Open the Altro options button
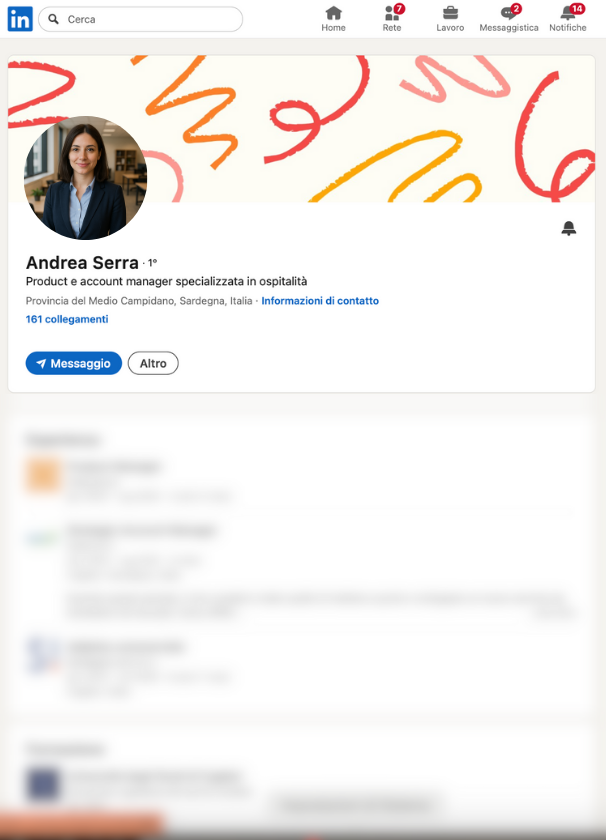Viewport: 606px width, 840px height. click(x=153, y=364)
